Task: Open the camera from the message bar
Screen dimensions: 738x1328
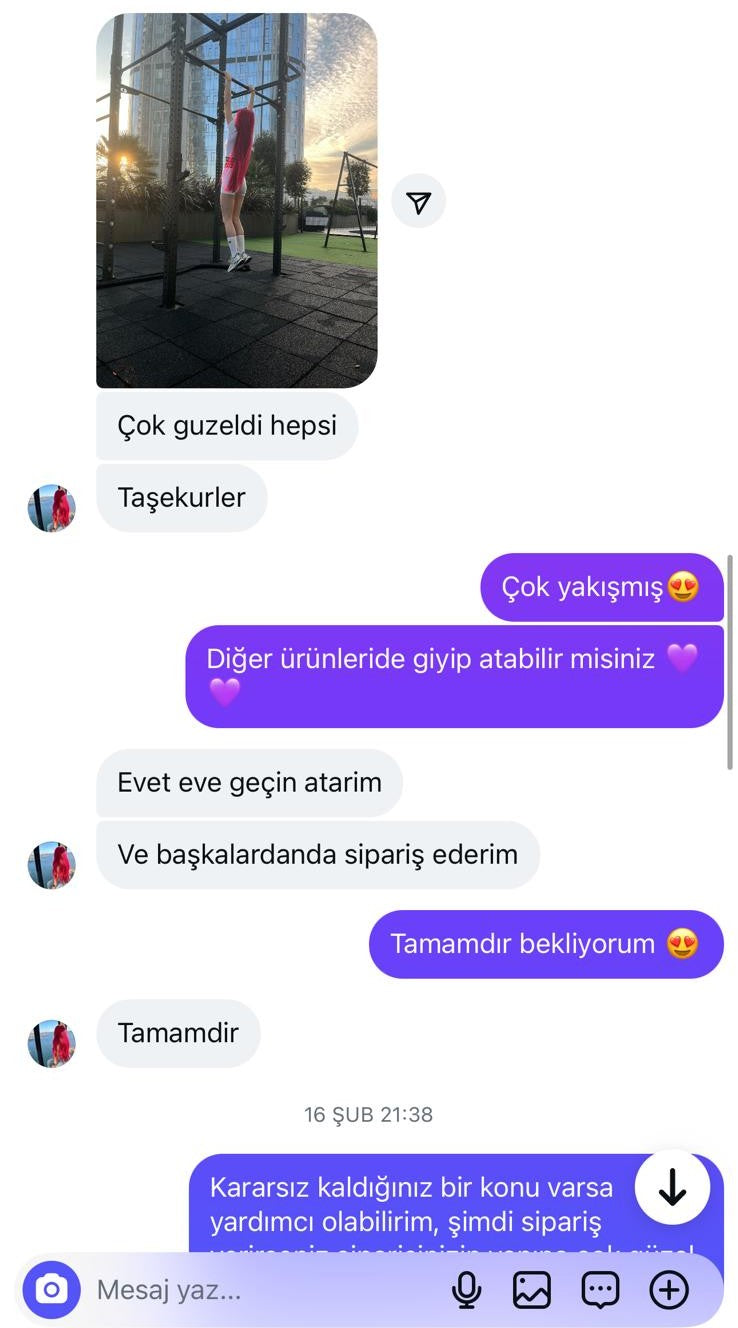Action: (x=51, y=1290)
